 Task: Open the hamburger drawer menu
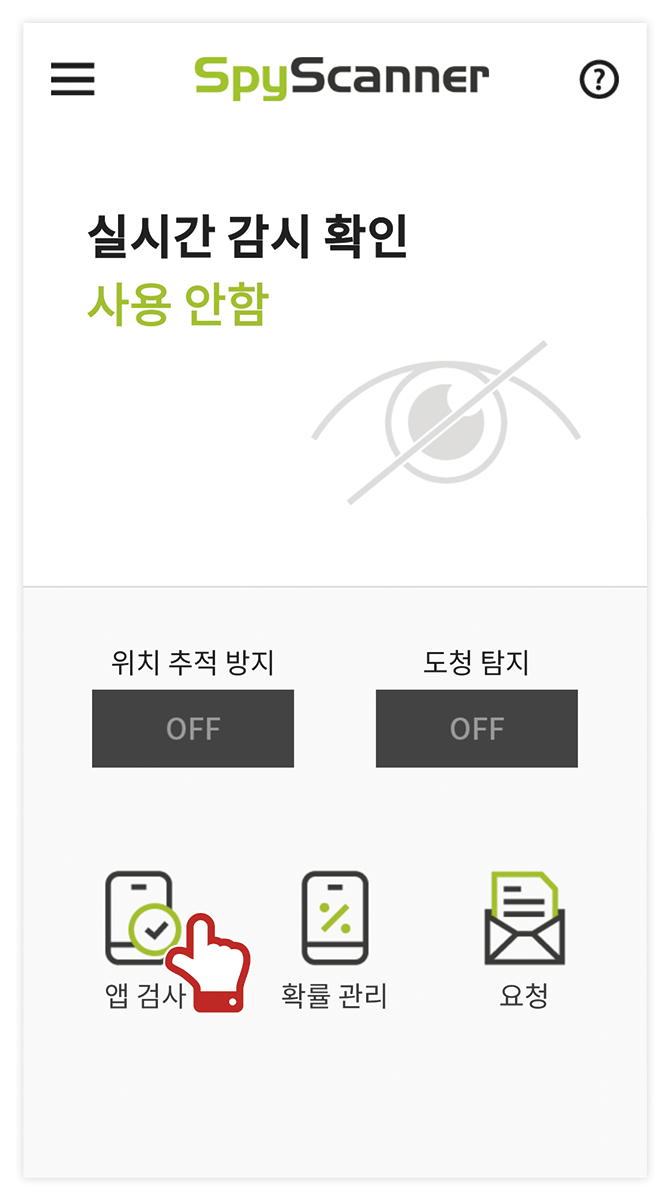point(73,79)
